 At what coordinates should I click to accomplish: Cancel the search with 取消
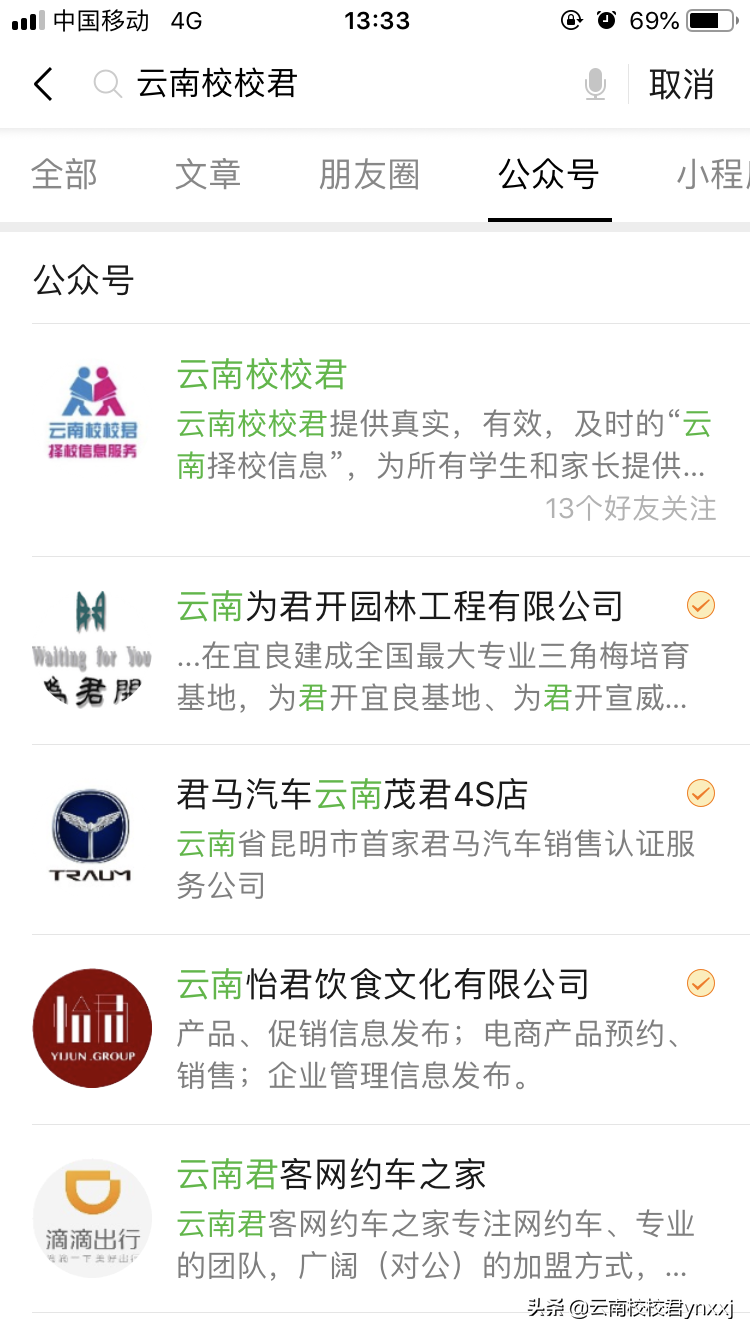coord(681,85)
